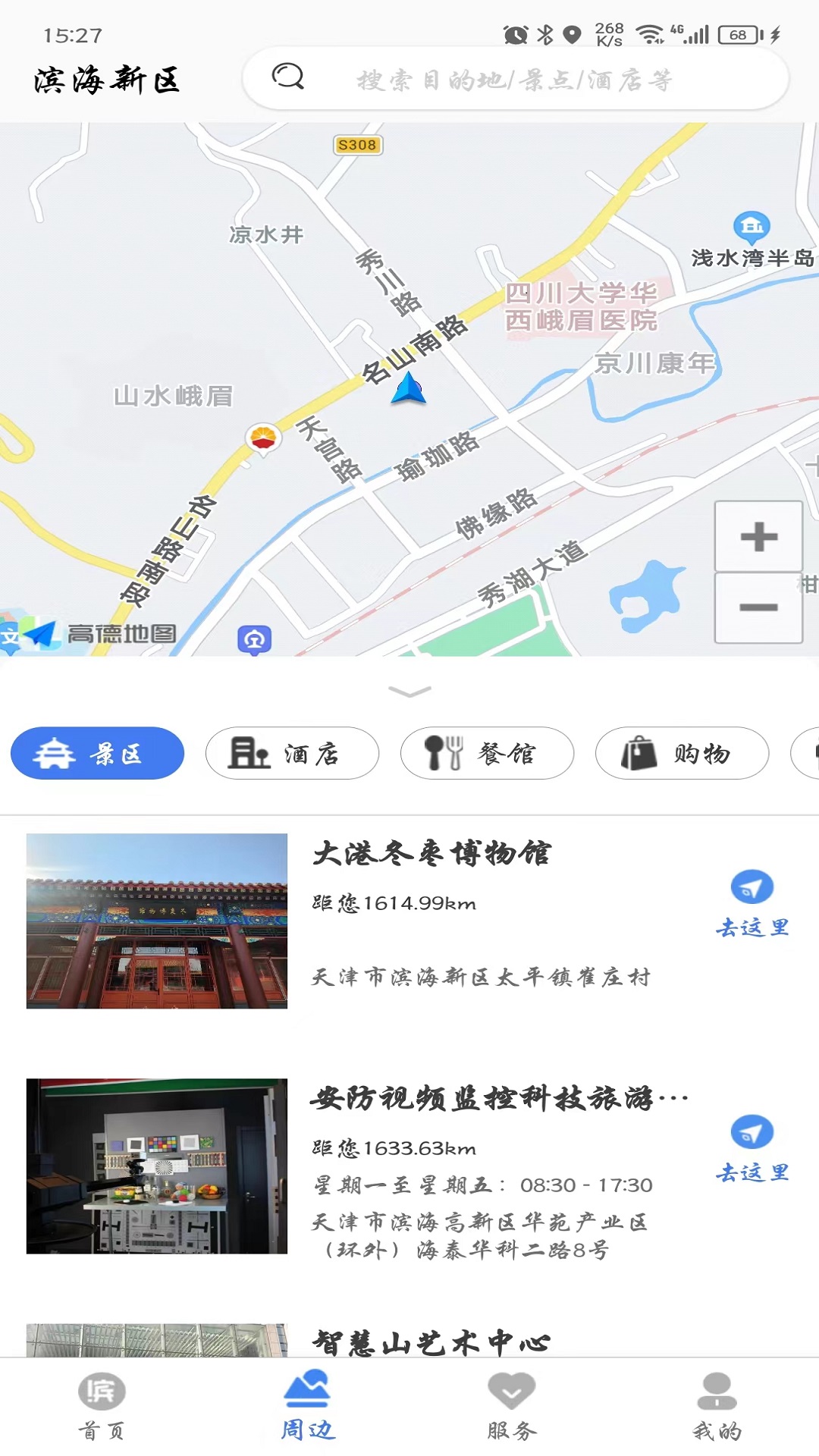This screenshot has width=819, height=1456.
Task: Zoom in with the plus button
Action: tap(758, 535)
